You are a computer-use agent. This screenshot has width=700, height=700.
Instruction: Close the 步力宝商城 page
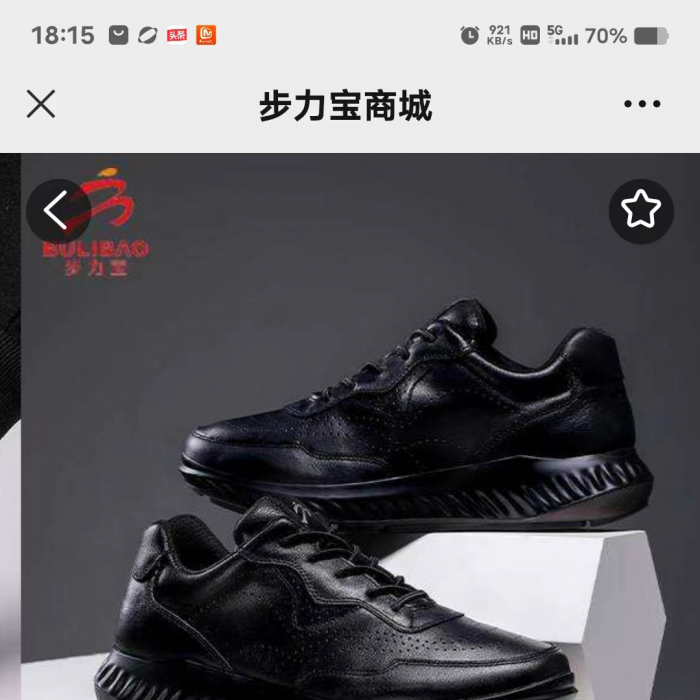click(x=41, y=104)
